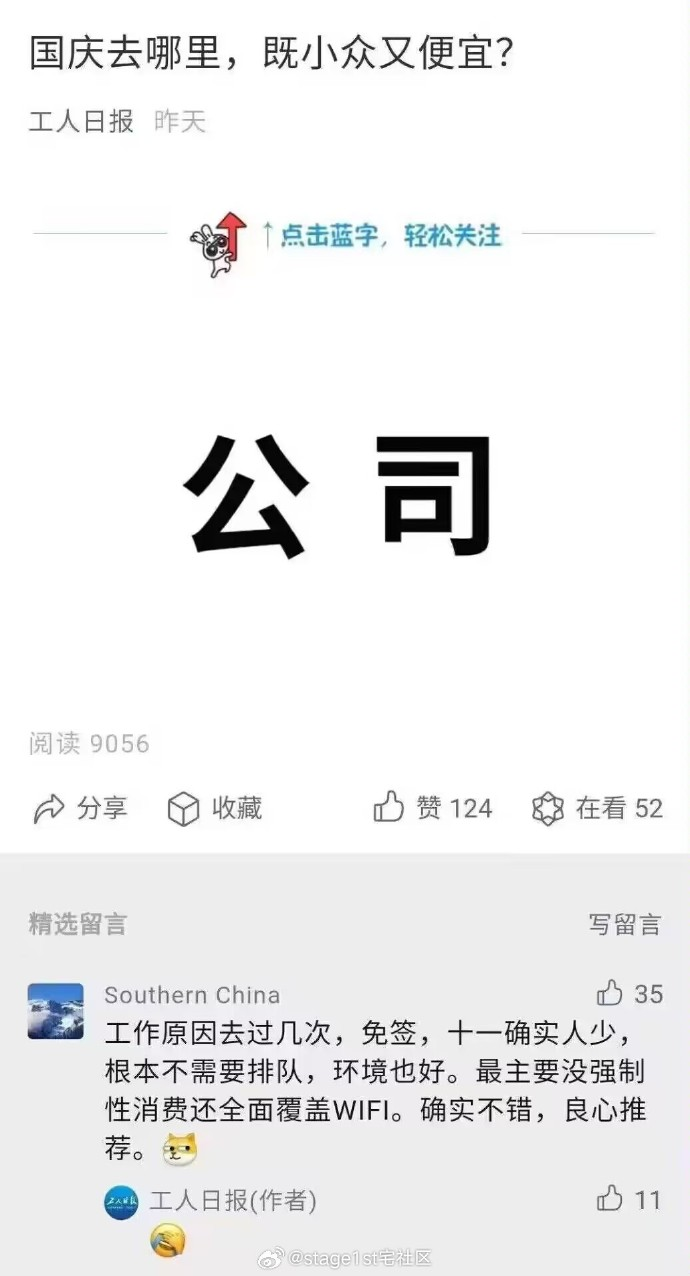Like the article with 赞 button
The height and width of the screenshot is (1276, 690).
pos(432,807)
